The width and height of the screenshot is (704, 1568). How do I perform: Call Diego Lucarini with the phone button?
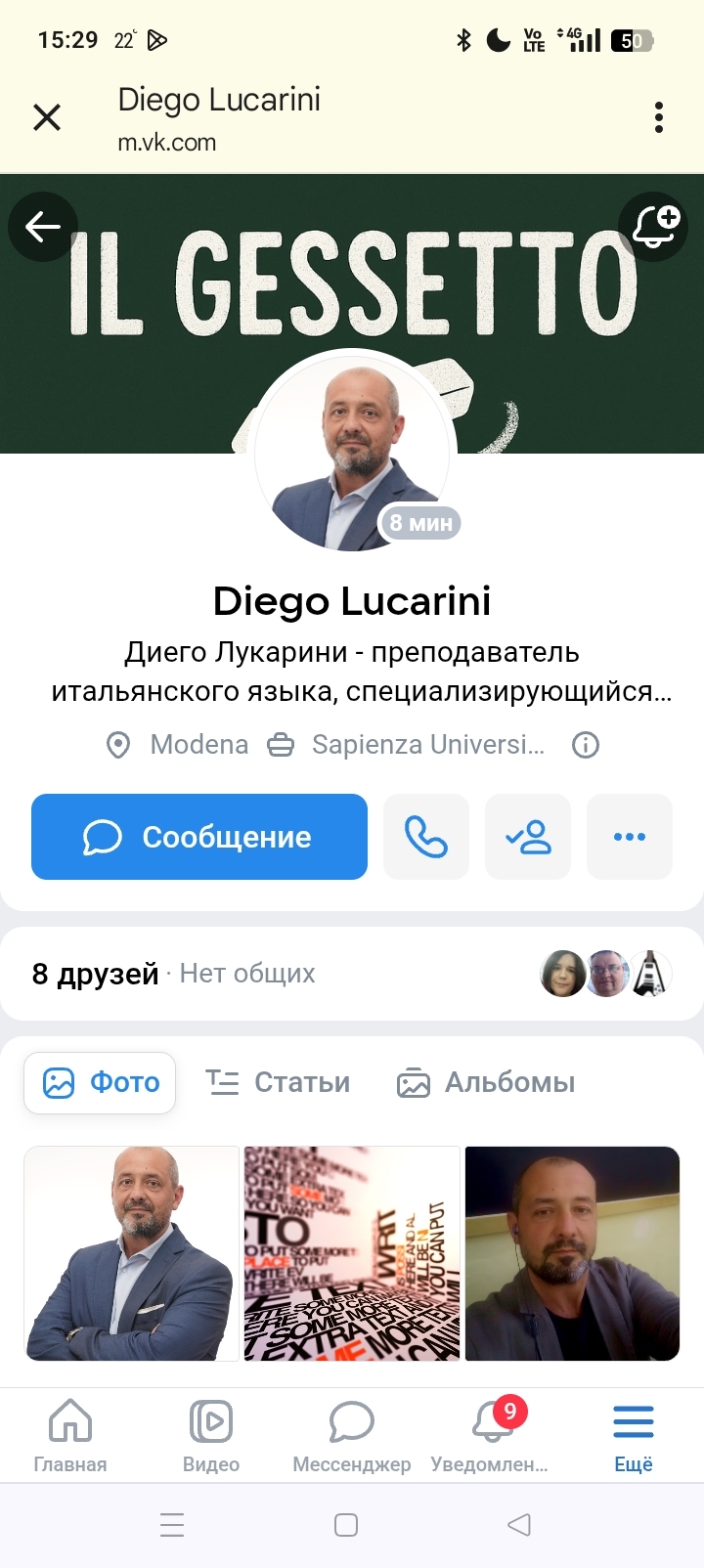pos(426,837)
